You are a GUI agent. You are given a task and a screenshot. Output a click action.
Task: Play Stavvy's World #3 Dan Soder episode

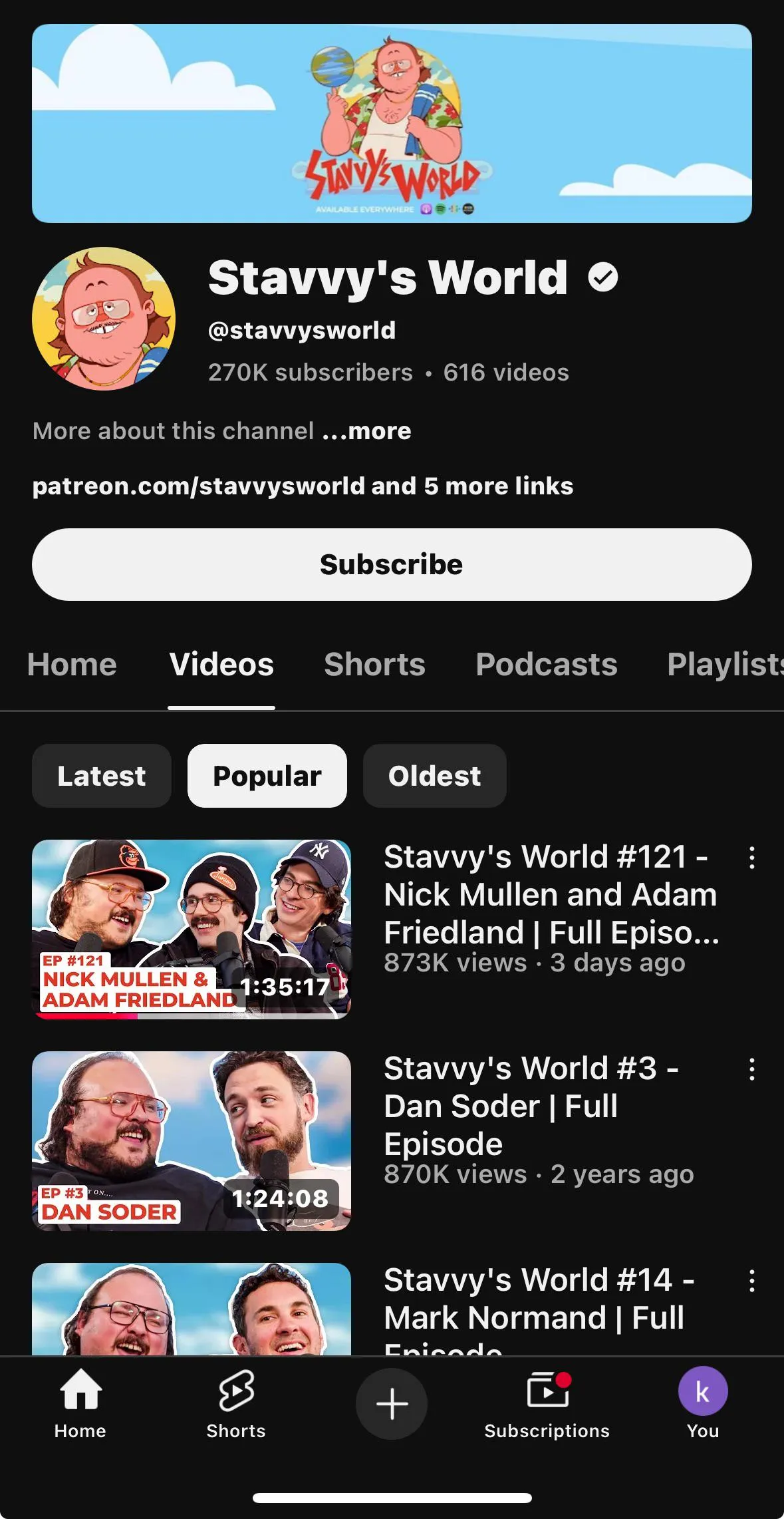192,1140
